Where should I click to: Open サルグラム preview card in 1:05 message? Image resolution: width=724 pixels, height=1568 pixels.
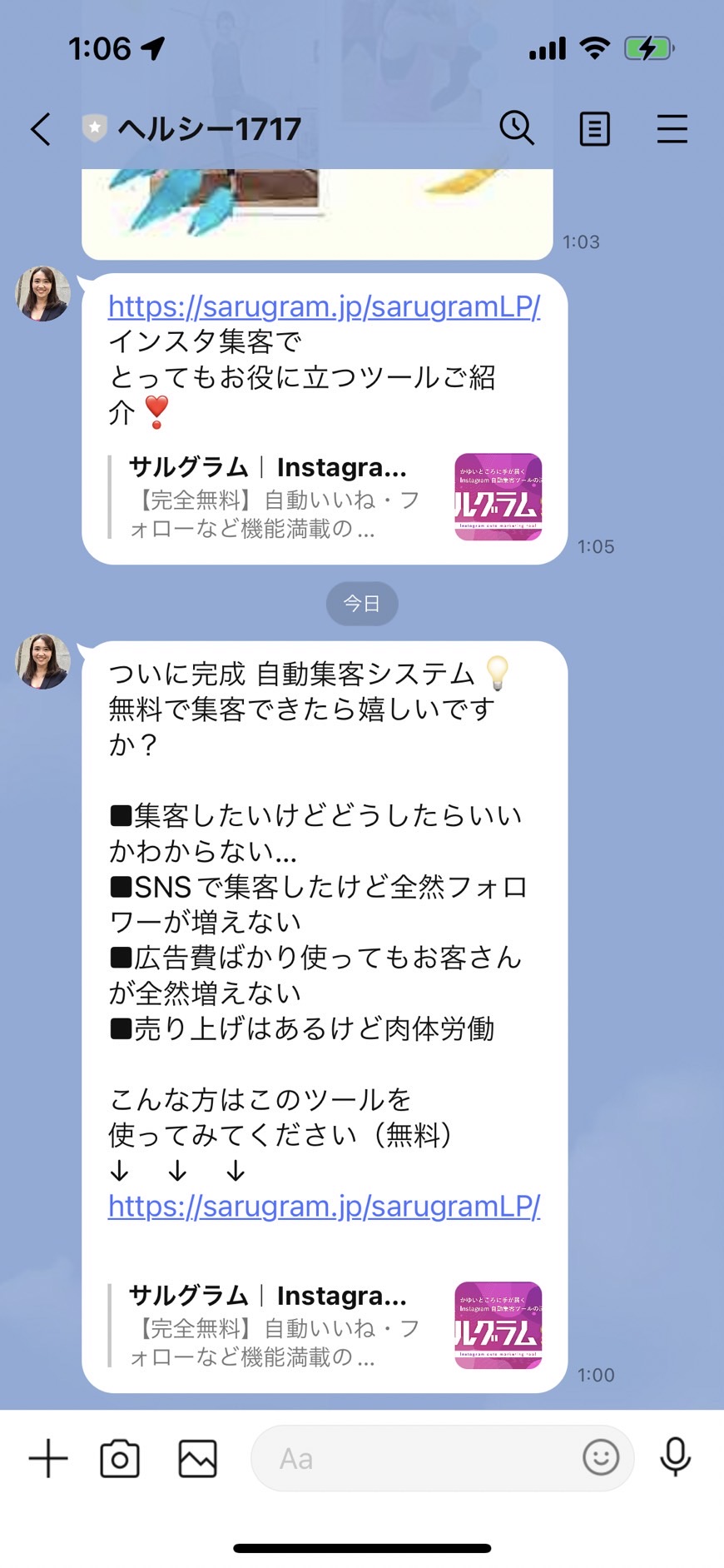tap(325, 497)
